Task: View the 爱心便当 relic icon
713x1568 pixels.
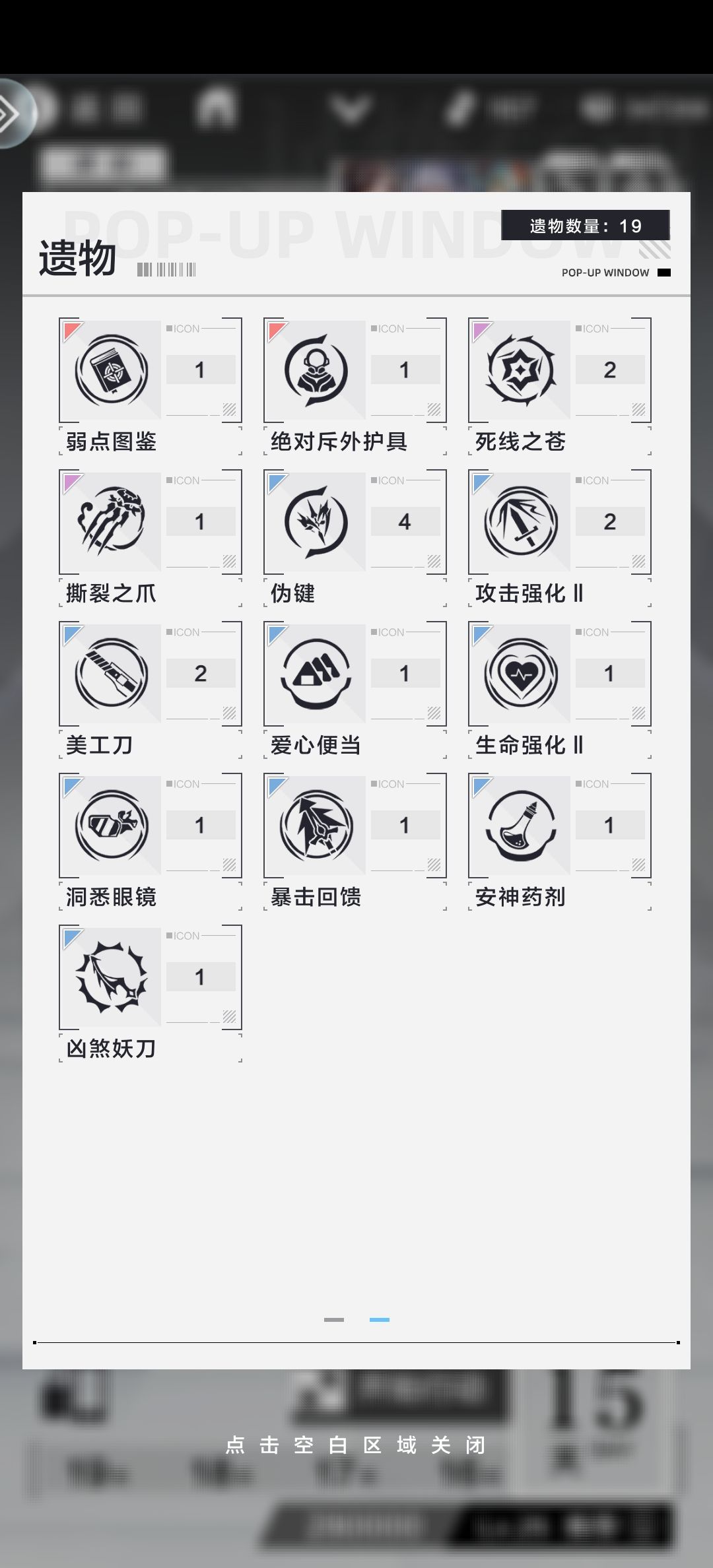Action: pyautogui.click(x=314, y=673)
